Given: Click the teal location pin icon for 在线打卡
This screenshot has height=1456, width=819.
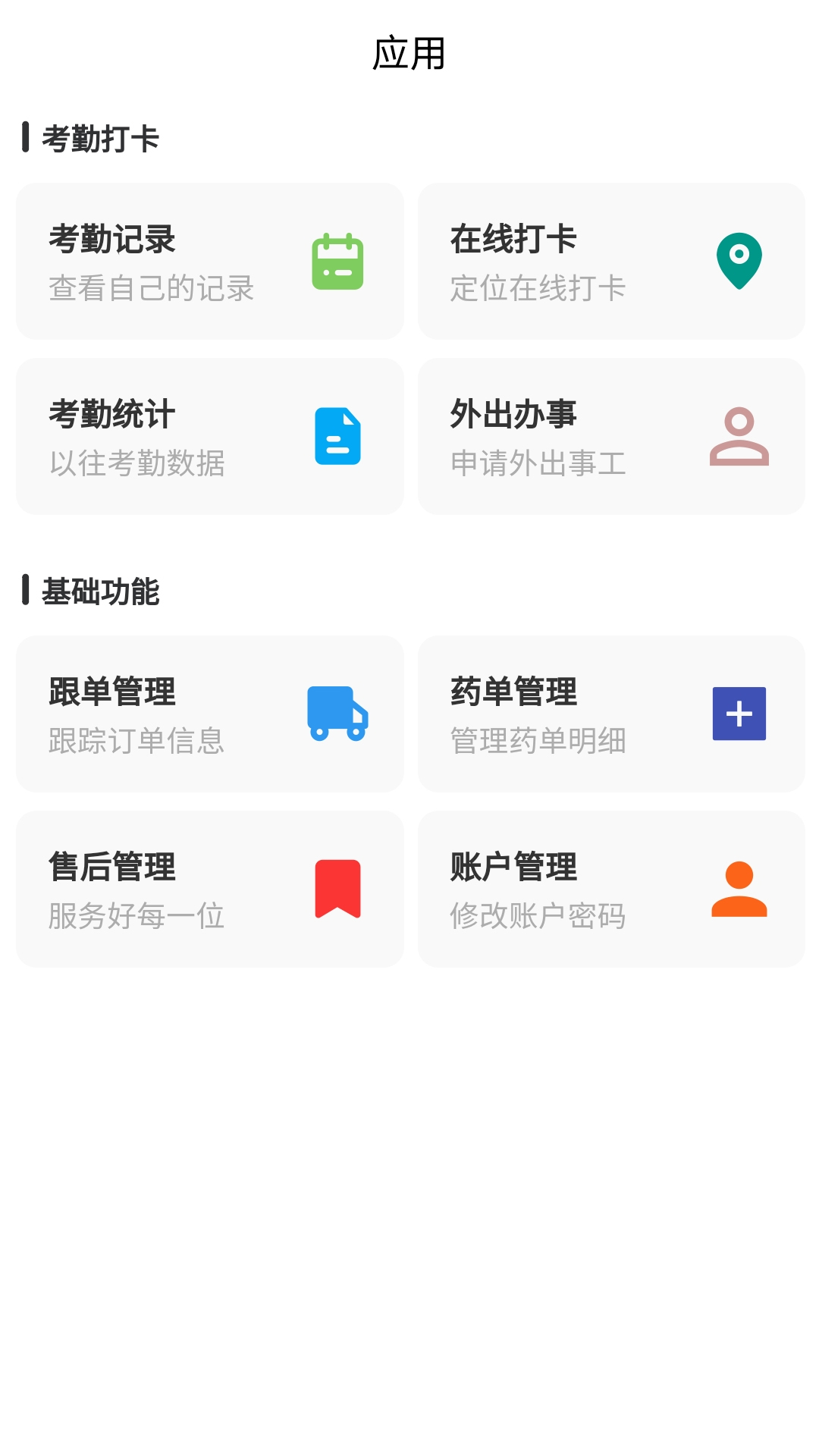Looking at the screenshot, I should [x=739, y=261].
